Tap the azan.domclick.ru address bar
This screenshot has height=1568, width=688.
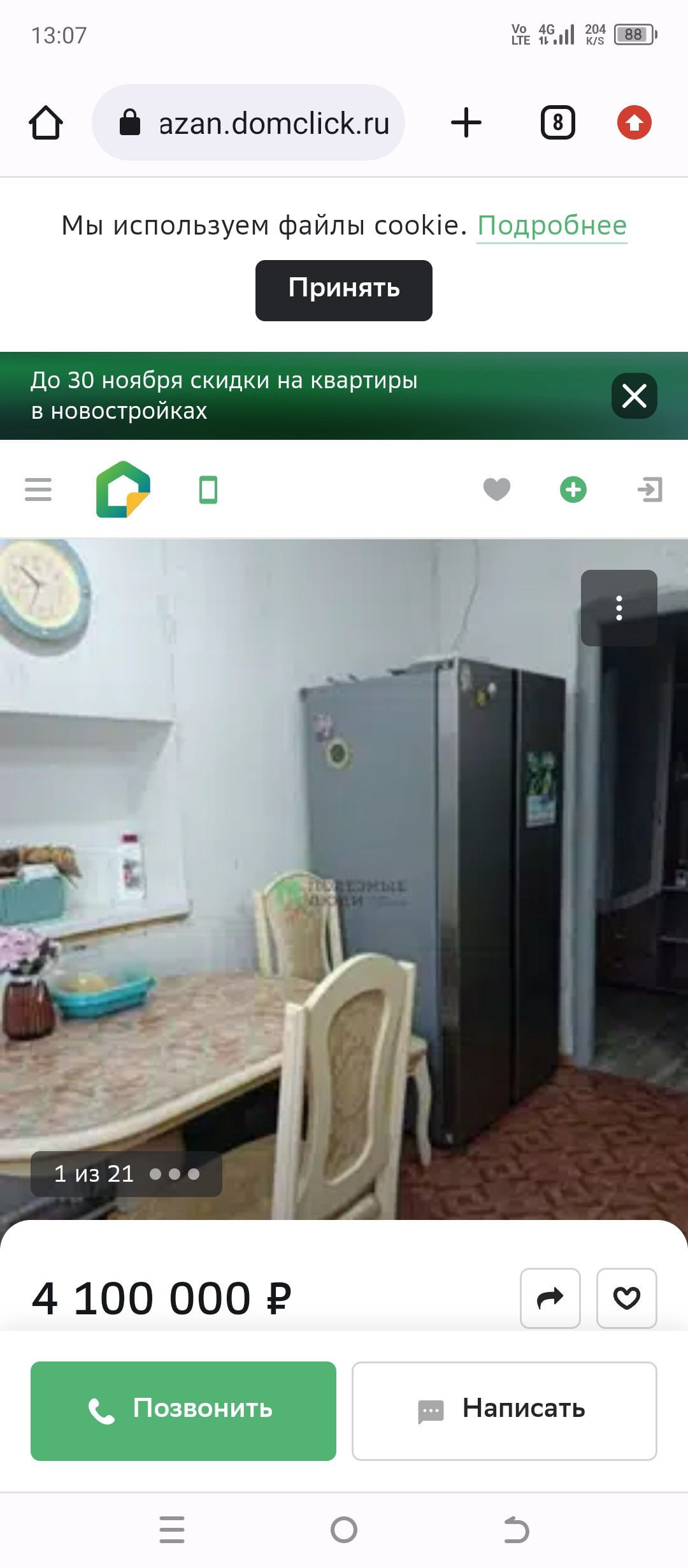pyautogui.click(x=248, y=122)
